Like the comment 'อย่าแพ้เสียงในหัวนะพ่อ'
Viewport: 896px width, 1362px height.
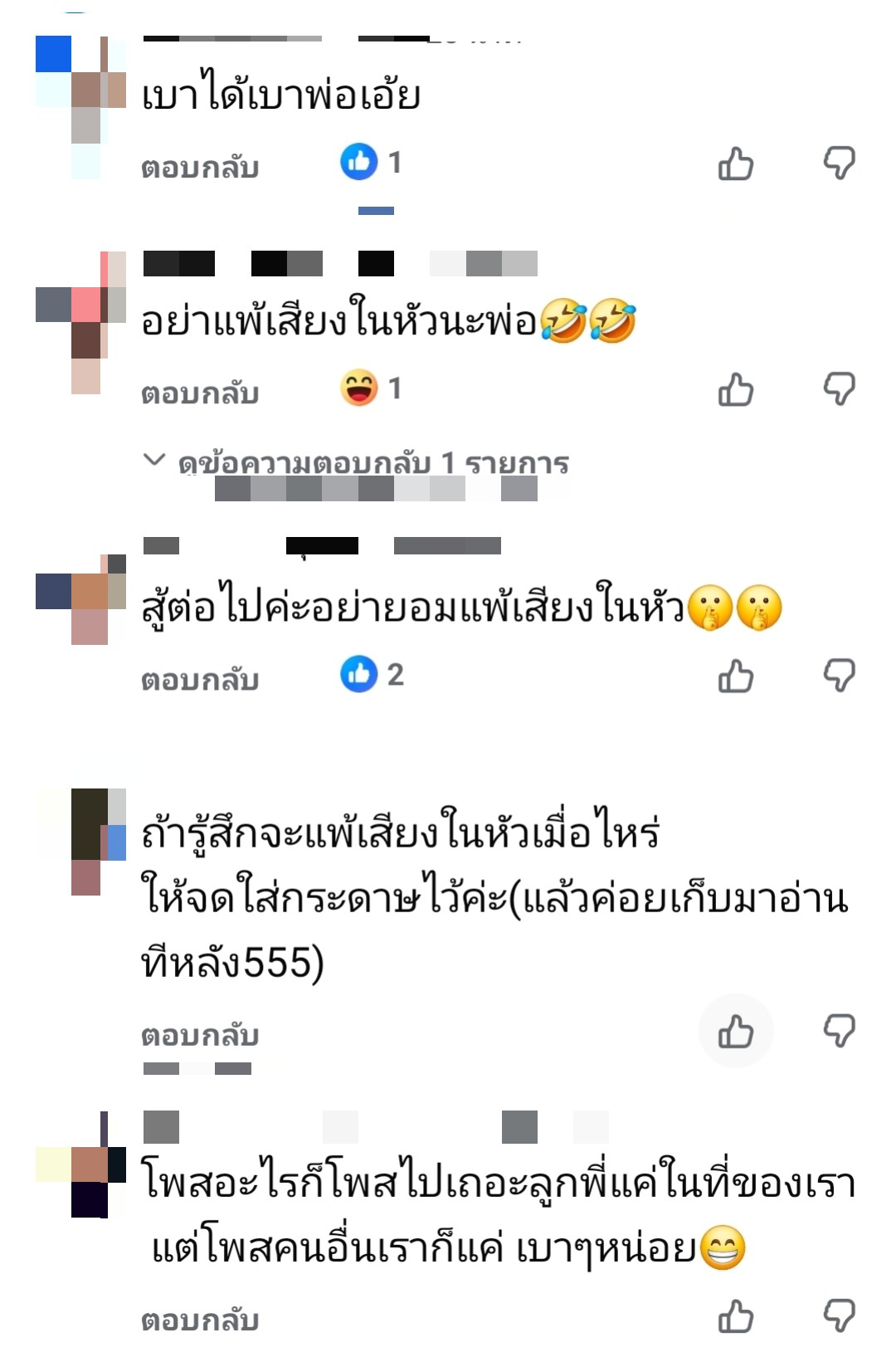pyautogui.click(x=735, y=389)
